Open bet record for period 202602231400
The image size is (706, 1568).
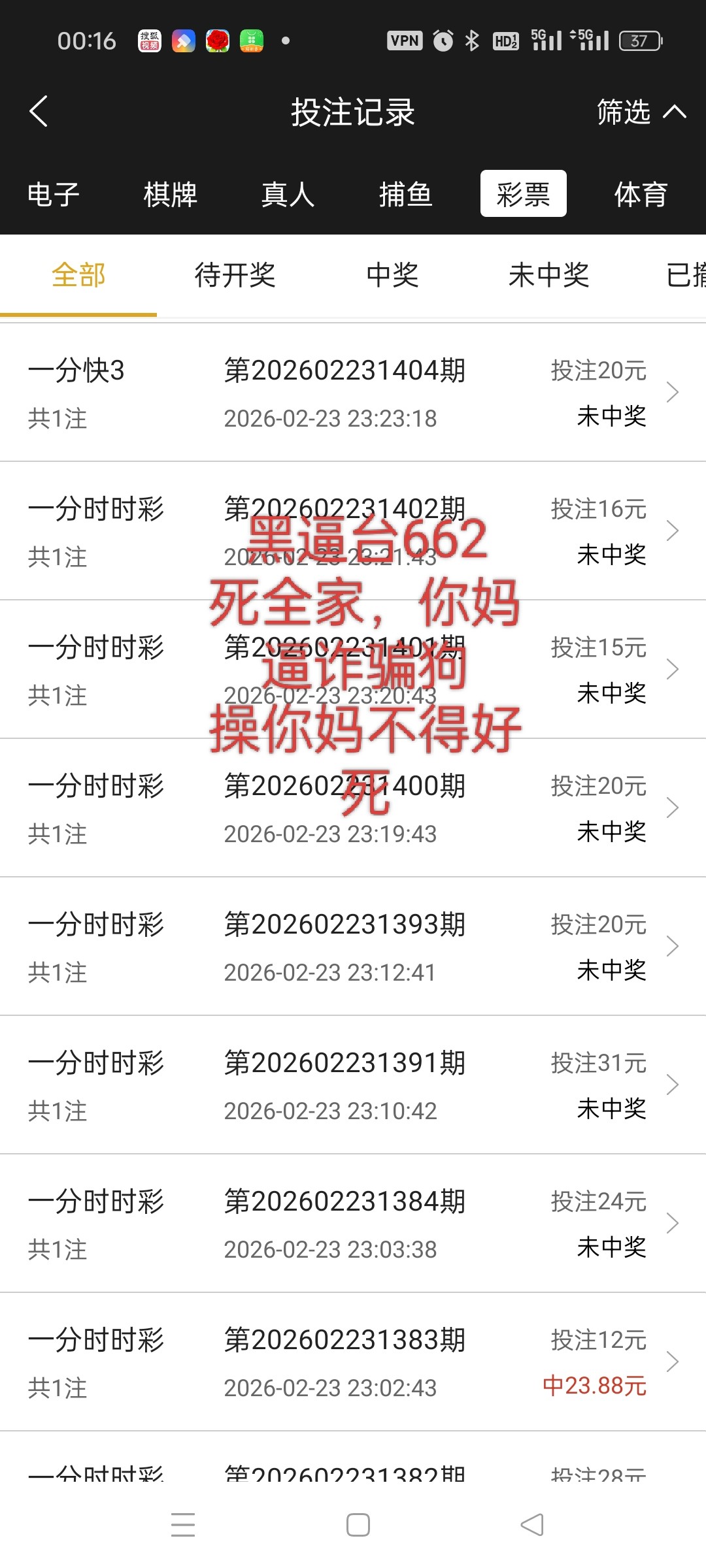(x=353, y=808)
